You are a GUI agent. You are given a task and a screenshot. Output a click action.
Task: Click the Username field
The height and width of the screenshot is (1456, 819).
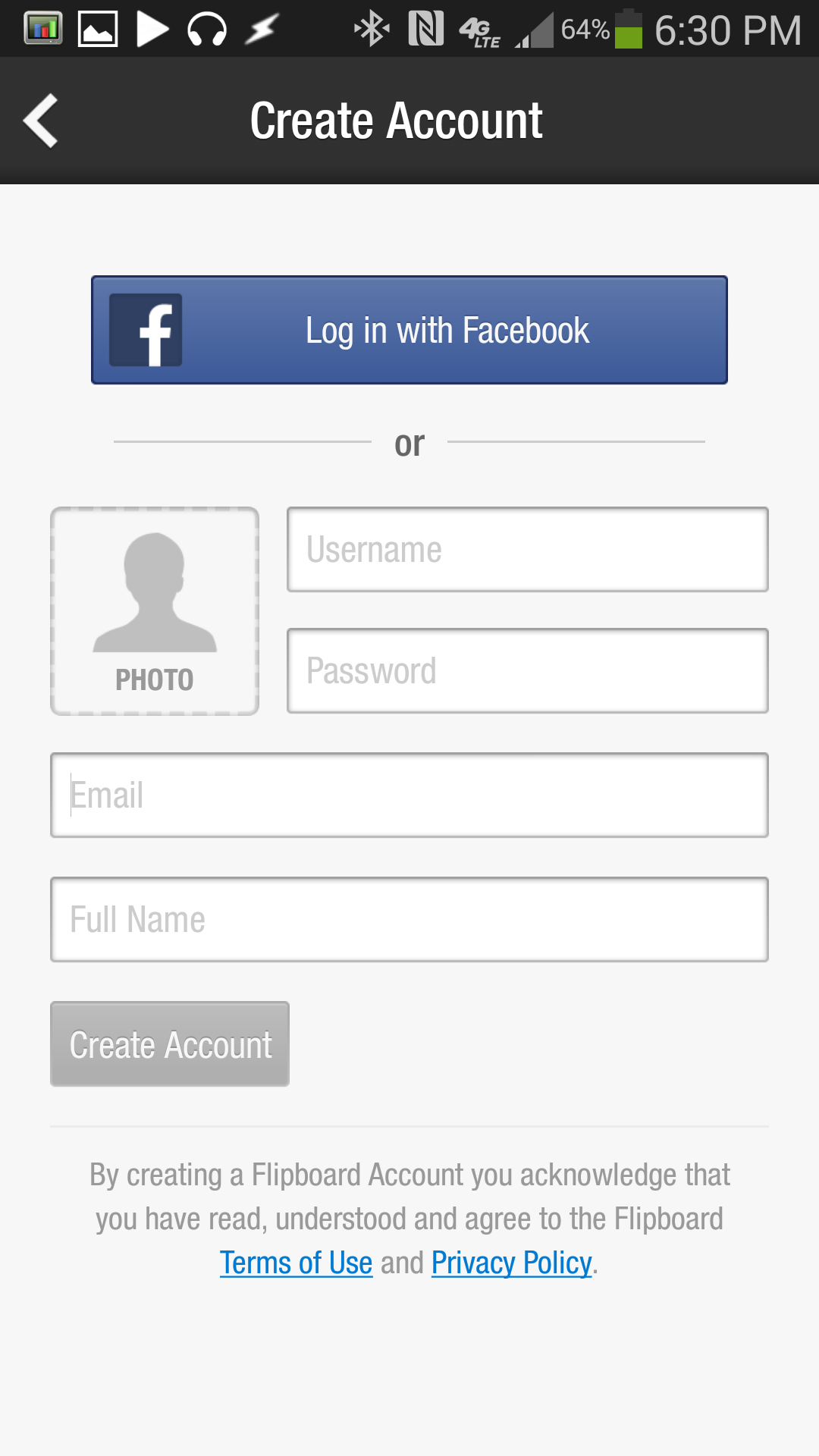pos(528,549)
